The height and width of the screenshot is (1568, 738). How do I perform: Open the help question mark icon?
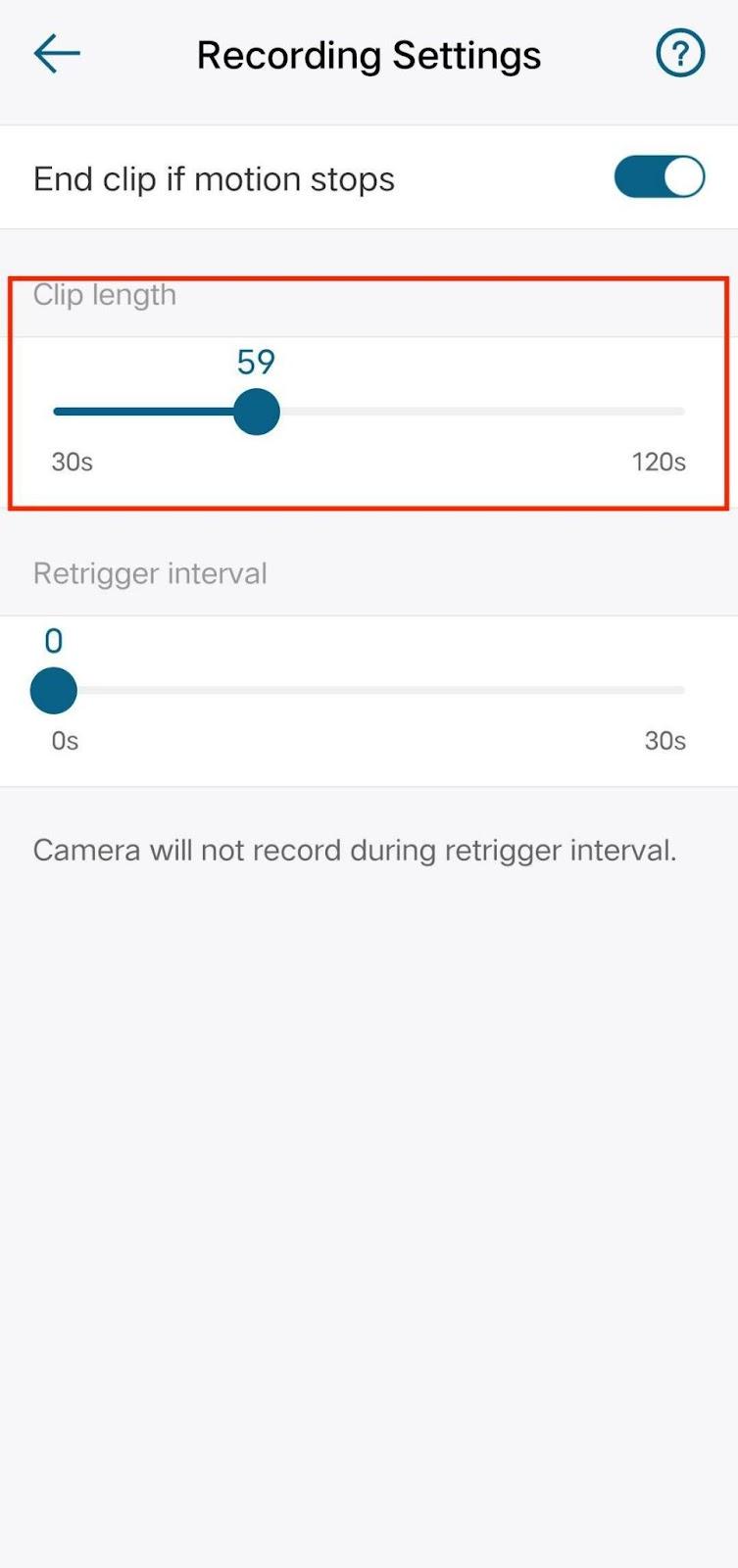pyautogui.click(x=679, y=53)
